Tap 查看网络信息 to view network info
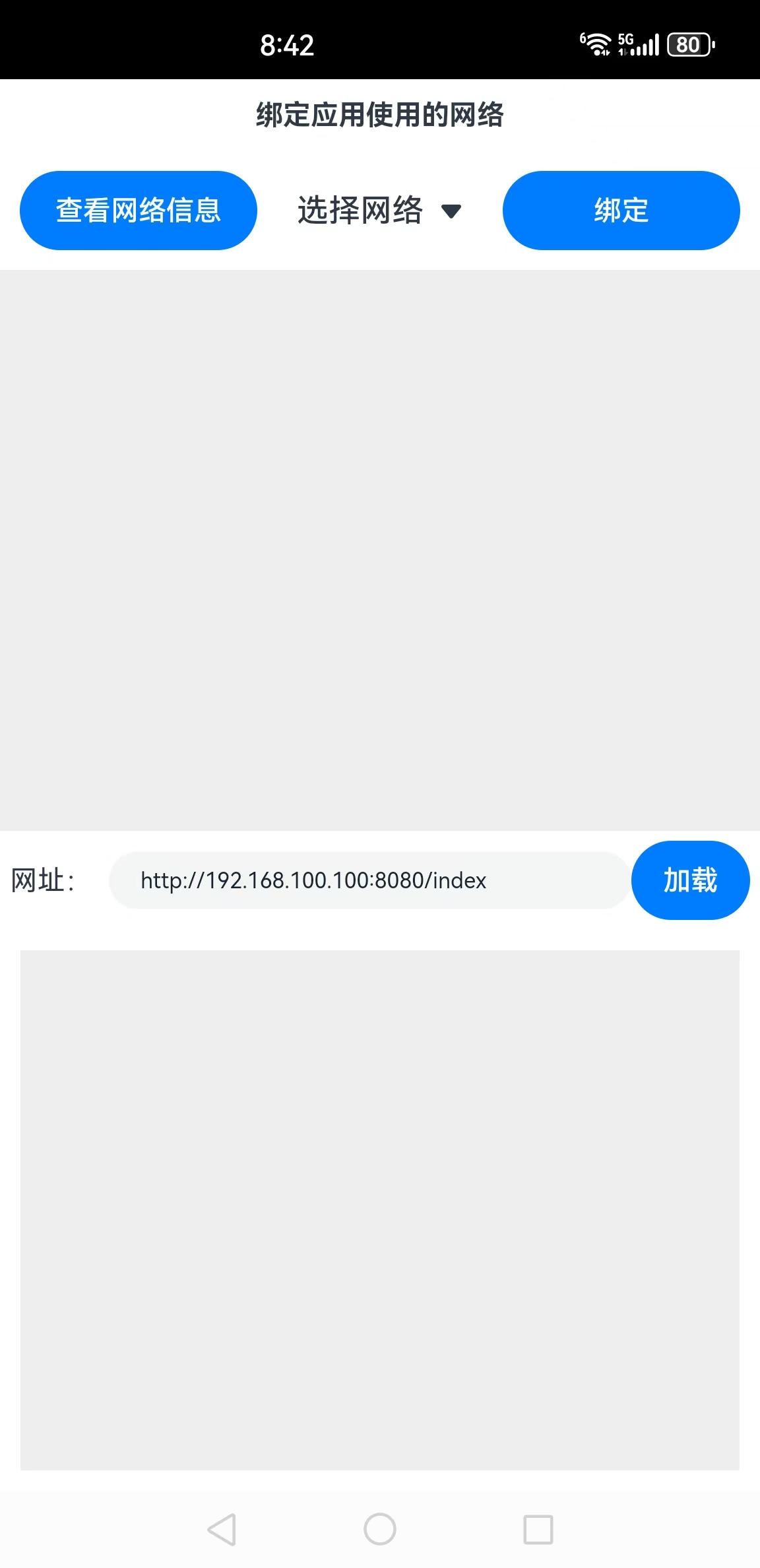 (138, 210)
